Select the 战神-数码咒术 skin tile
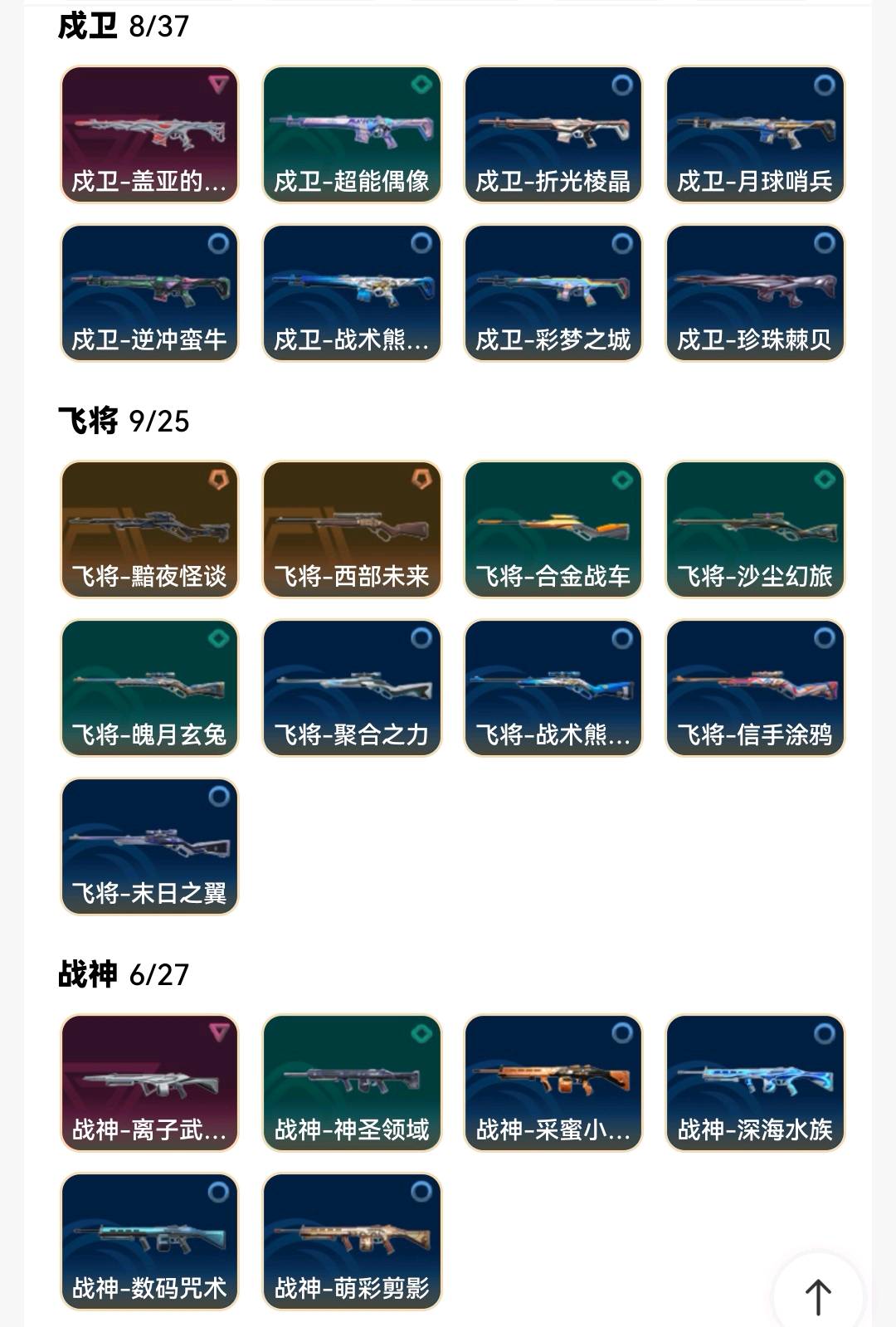The image size is (896, 1327). tap(149, 1242)
